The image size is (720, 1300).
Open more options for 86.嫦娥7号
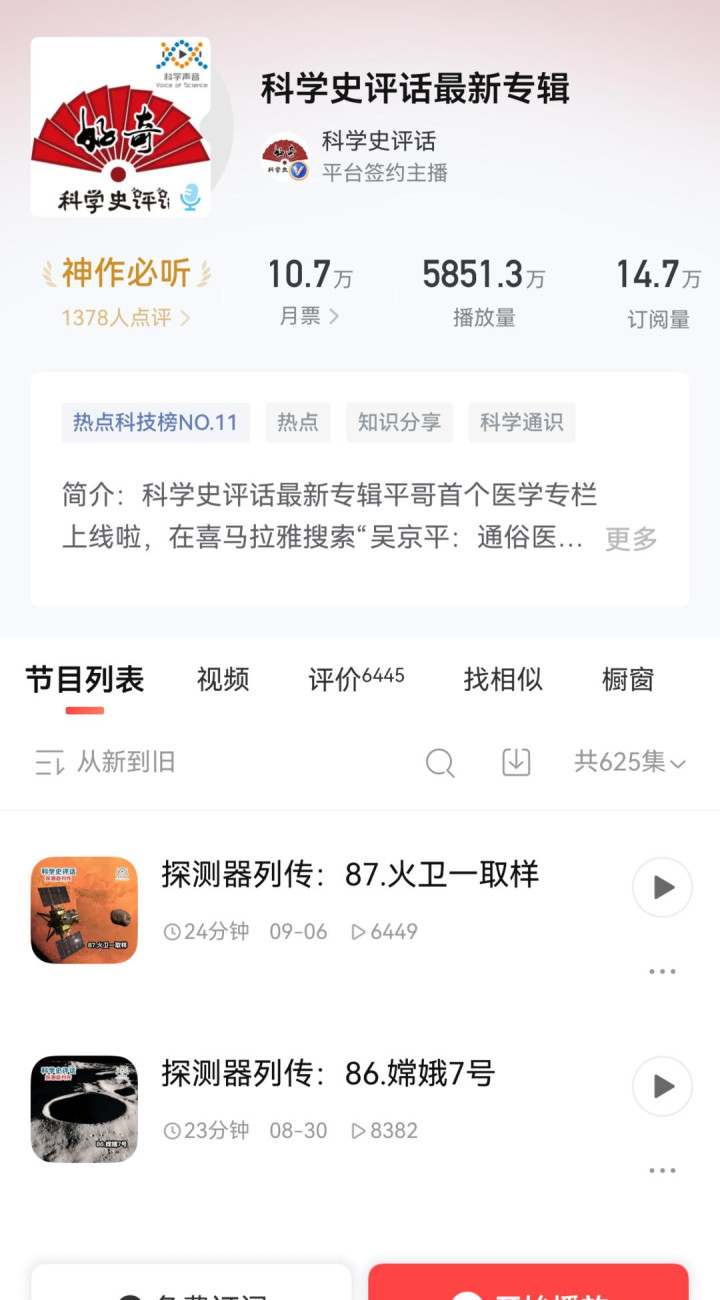[662, 1170]
